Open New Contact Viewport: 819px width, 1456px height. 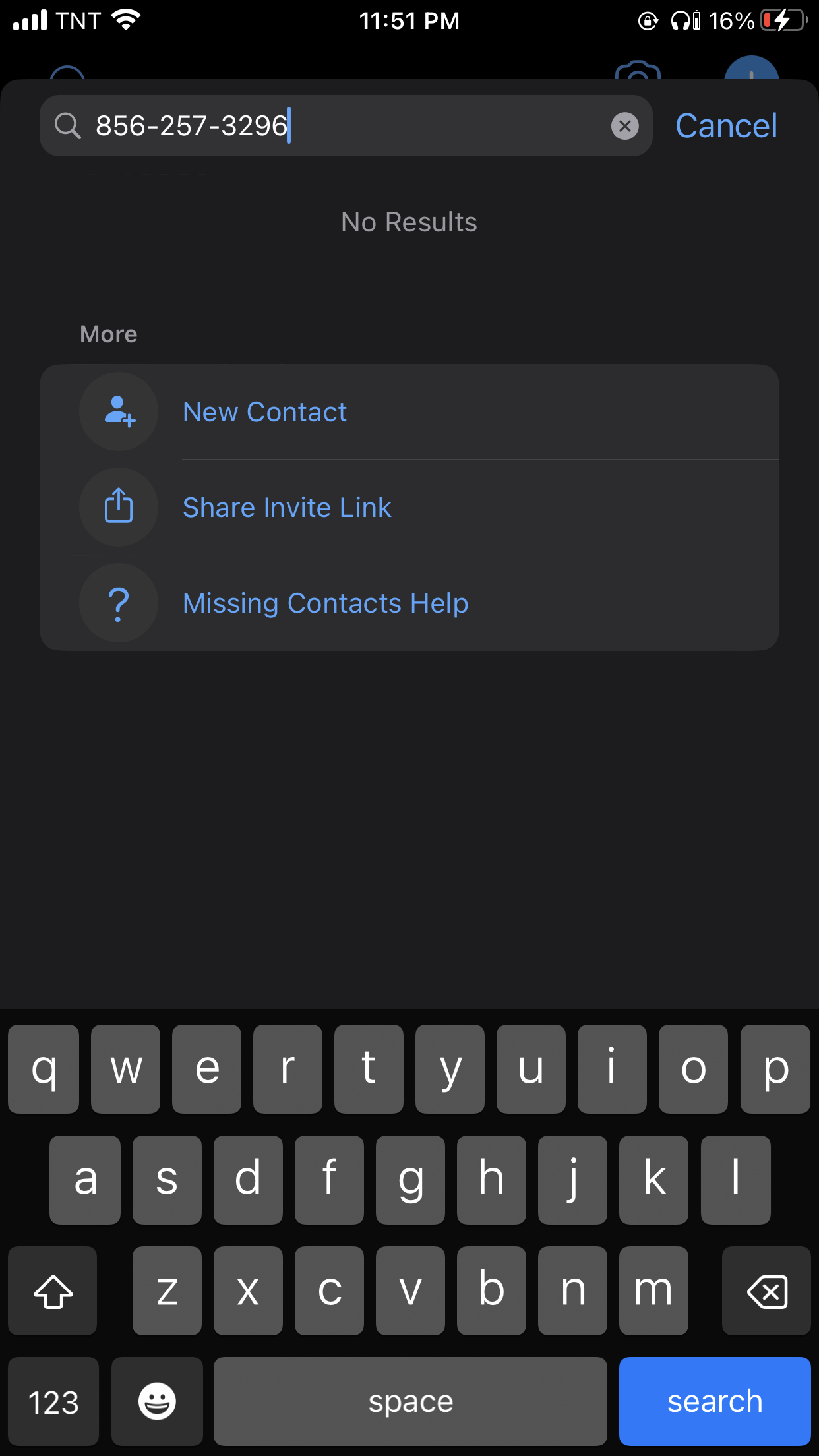409,412
